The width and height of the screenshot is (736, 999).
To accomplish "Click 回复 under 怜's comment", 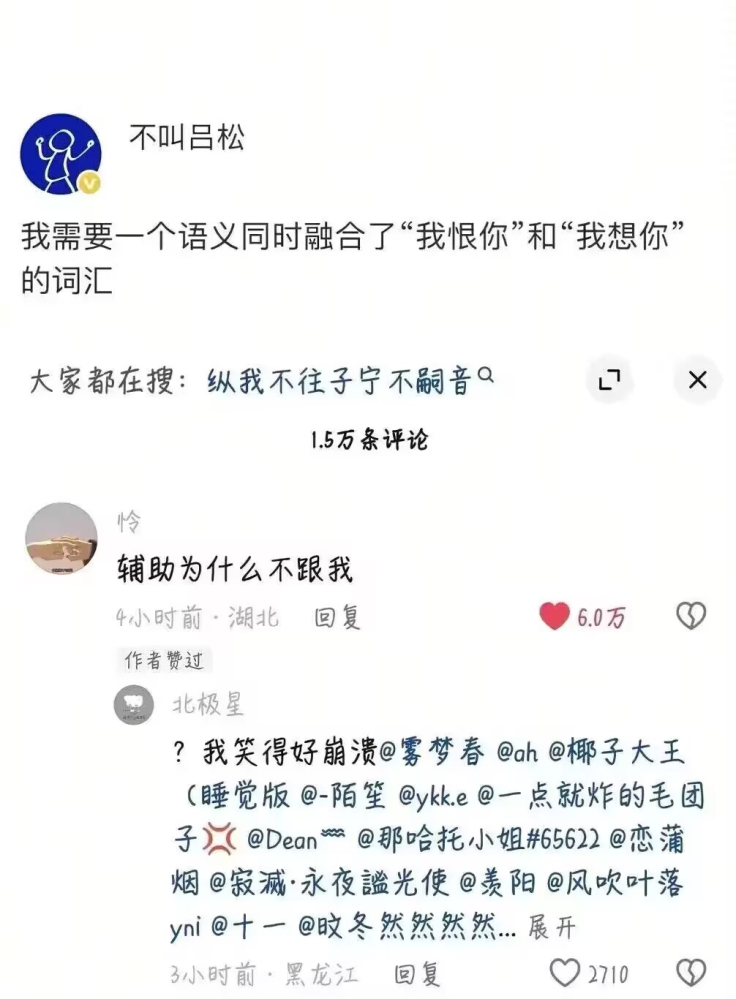I will click(334, 617).
